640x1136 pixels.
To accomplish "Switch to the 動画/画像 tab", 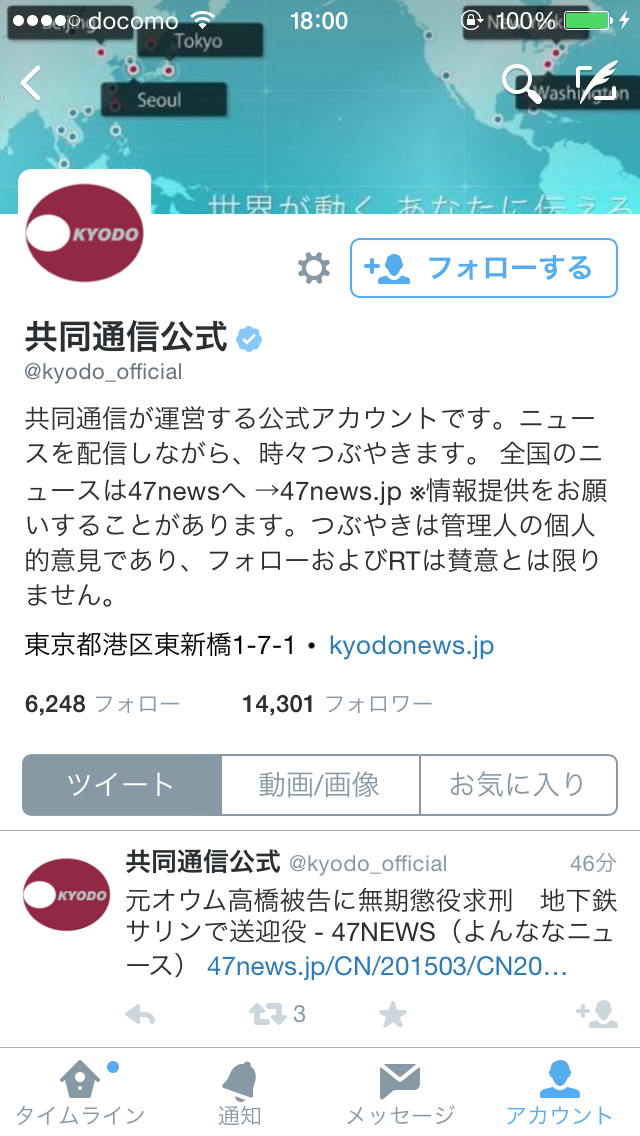I will point(320,784).
